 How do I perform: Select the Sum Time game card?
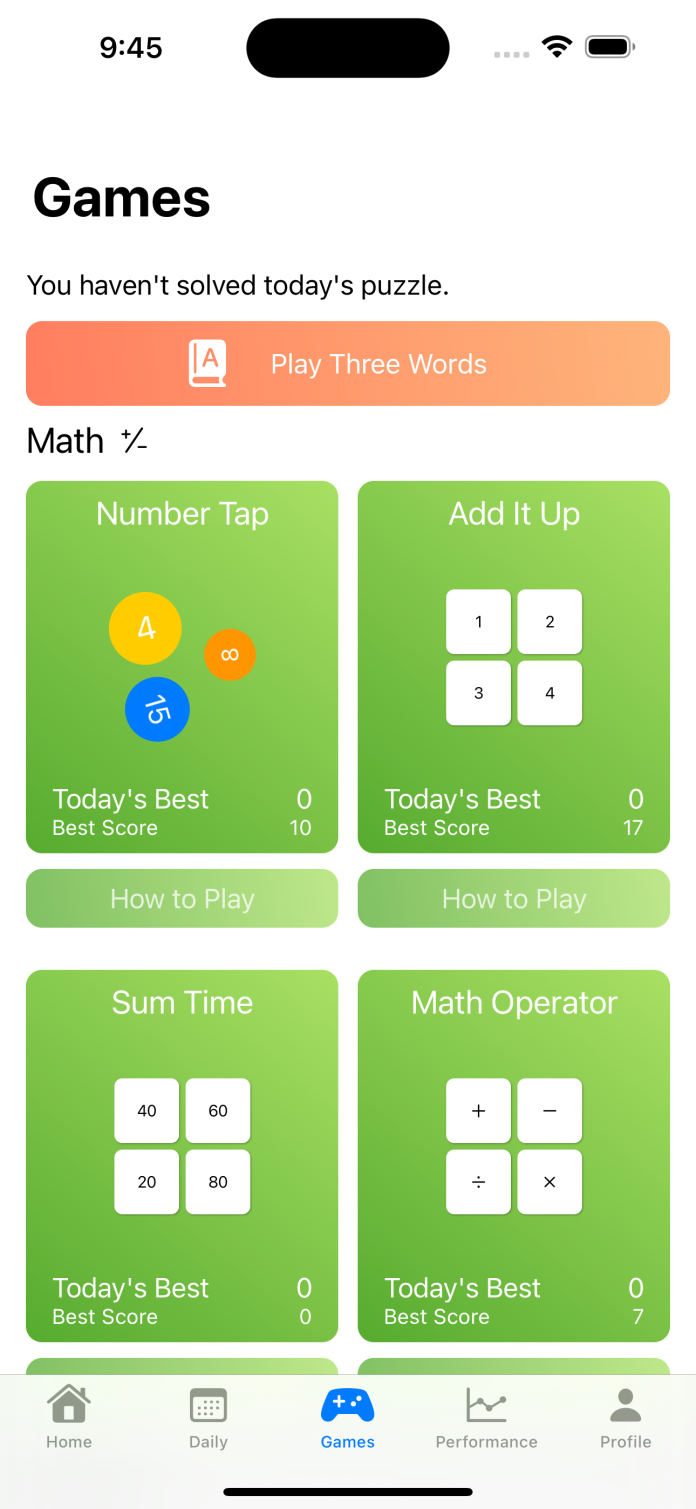click(x=182, y=1156)
